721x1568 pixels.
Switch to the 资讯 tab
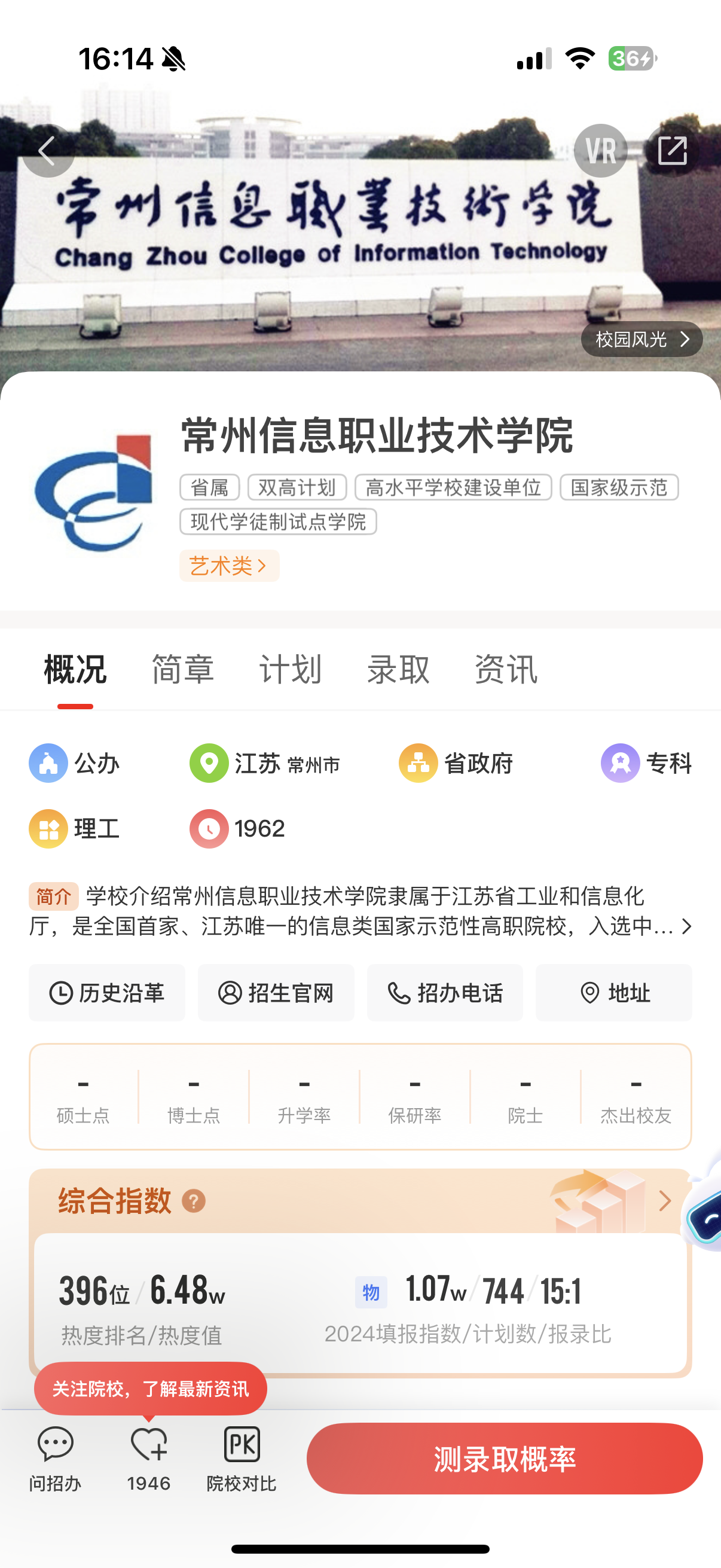click(506, 669)
